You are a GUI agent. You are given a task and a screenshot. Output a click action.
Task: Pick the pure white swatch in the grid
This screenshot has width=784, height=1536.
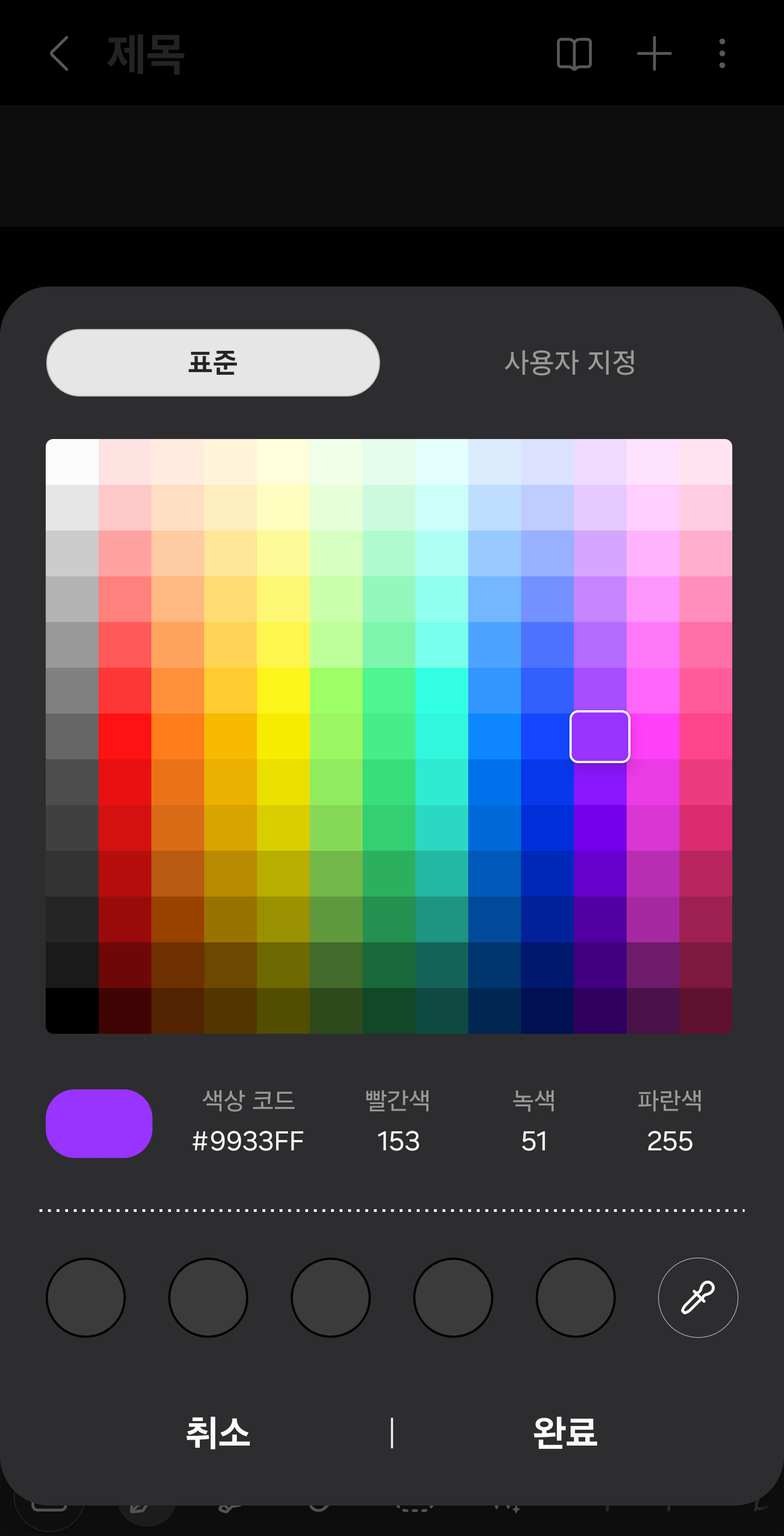click(x=72, y=462)
